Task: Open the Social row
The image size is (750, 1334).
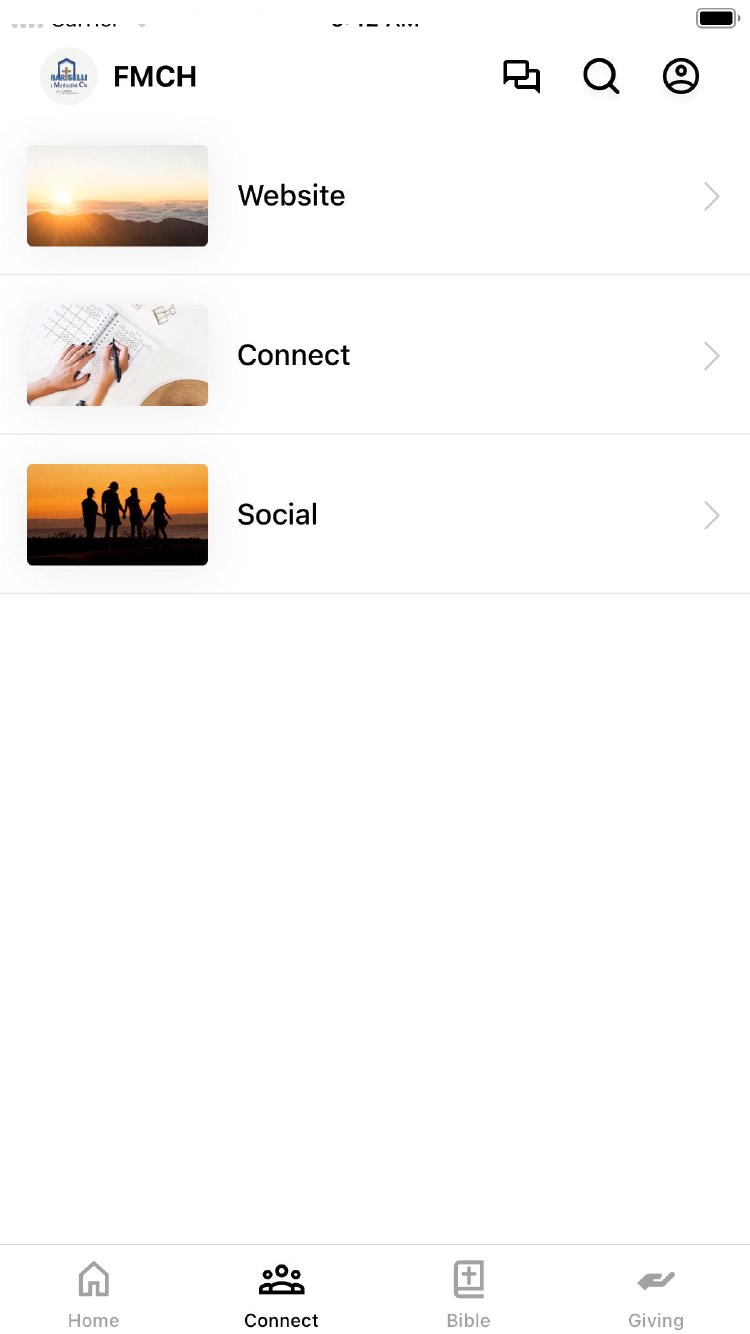Action: click(375, 515)
